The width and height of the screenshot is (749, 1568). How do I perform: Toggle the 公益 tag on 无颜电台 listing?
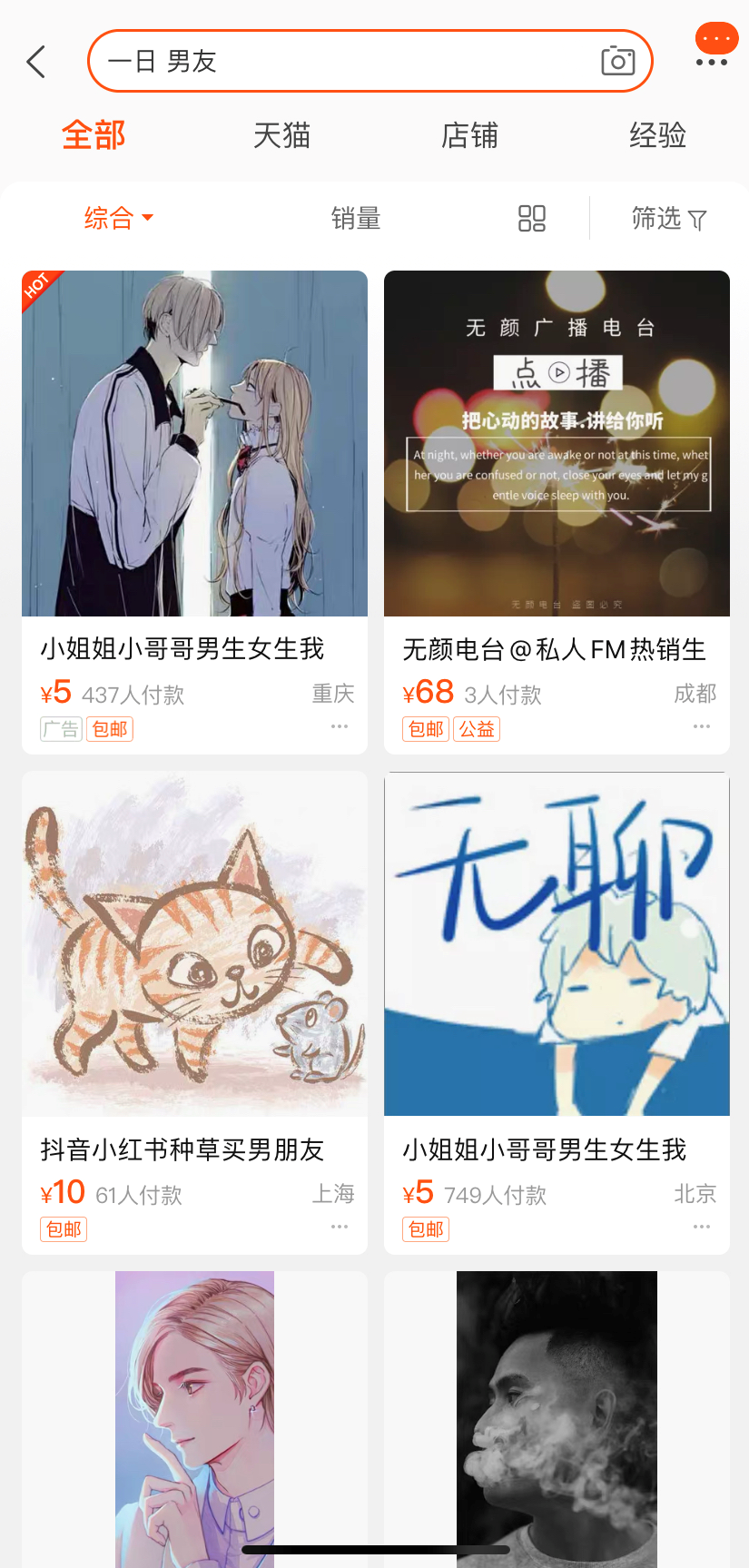[477, 728]
